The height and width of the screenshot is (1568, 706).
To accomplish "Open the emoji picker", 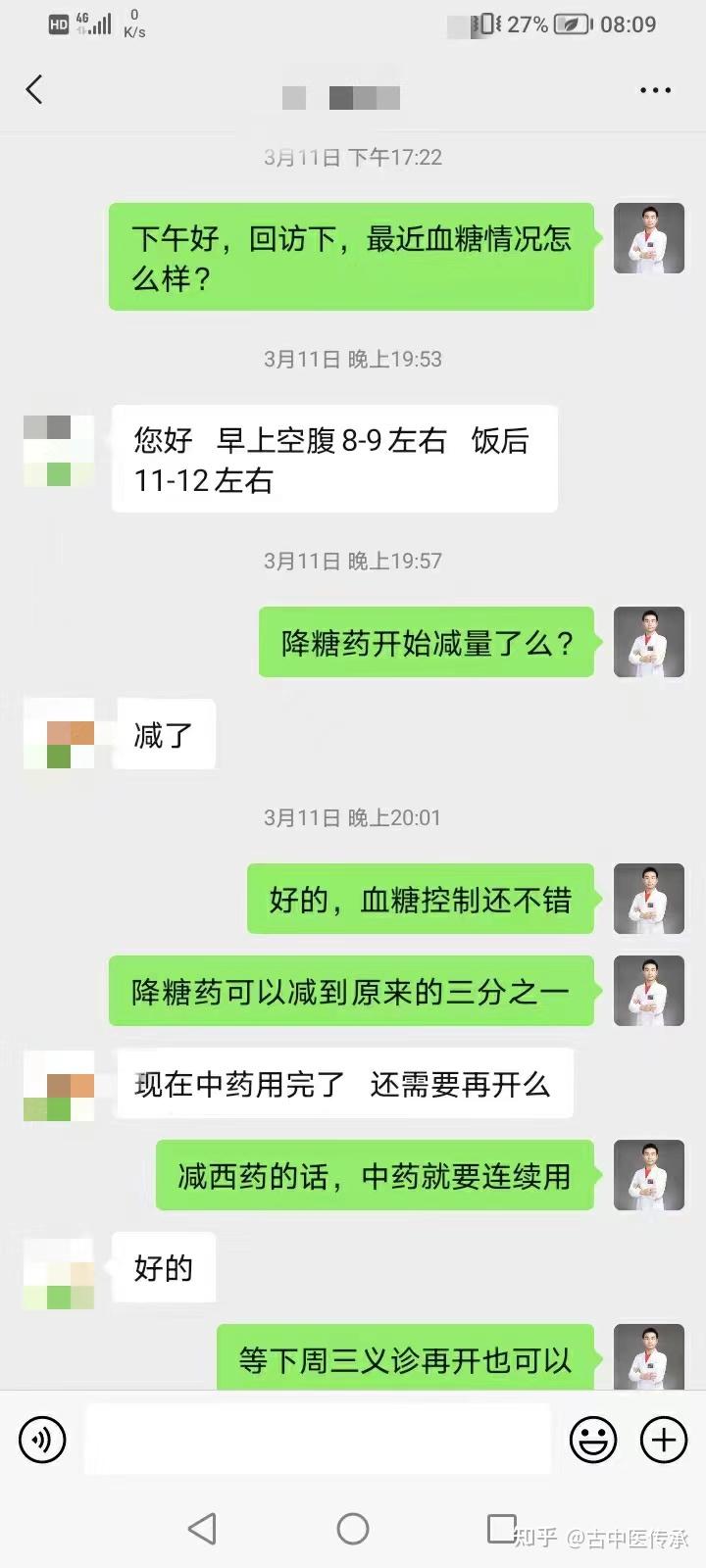I will point(593,1440).
